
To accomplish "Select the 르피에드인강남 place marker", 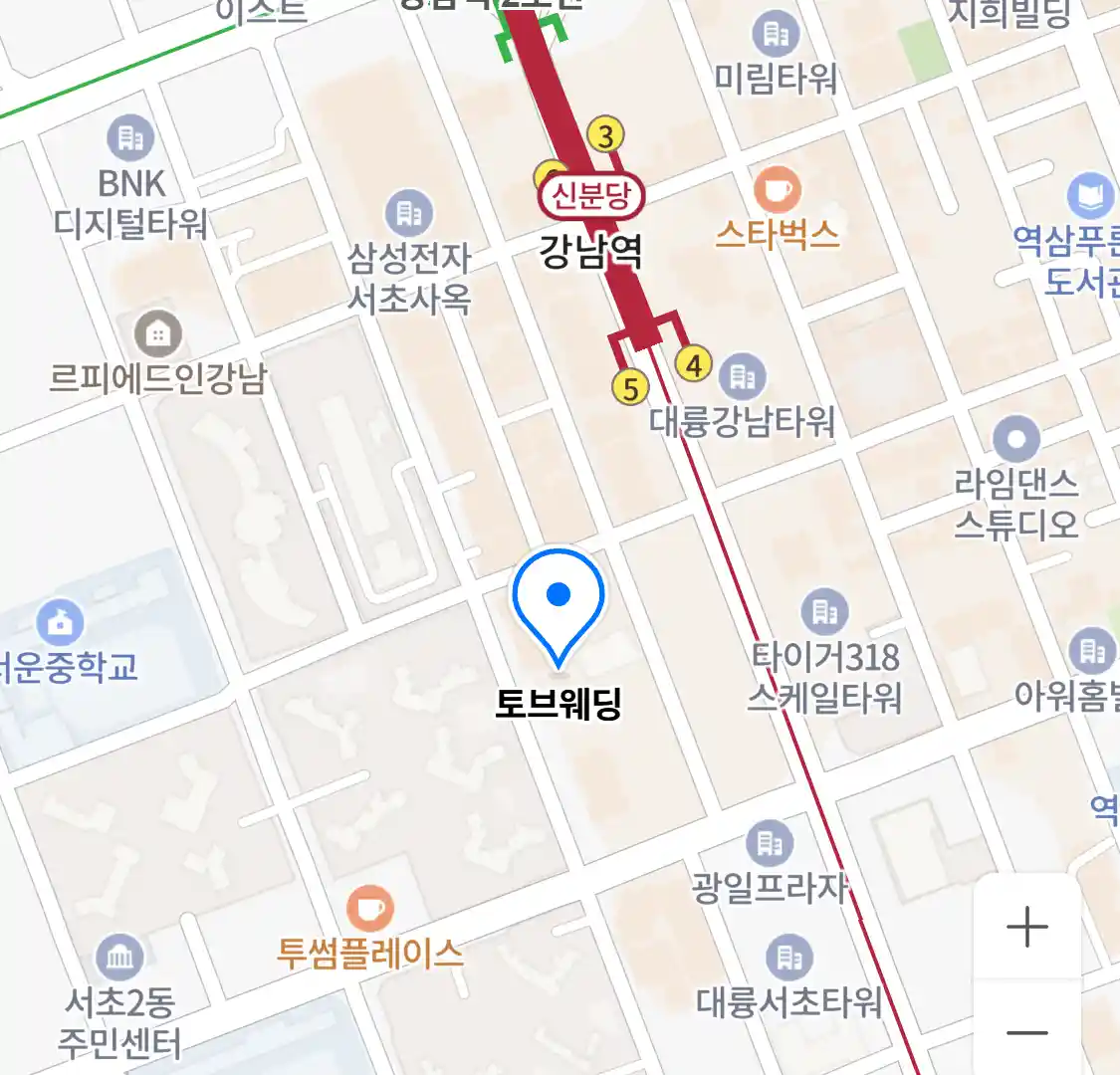I will 157,334.
